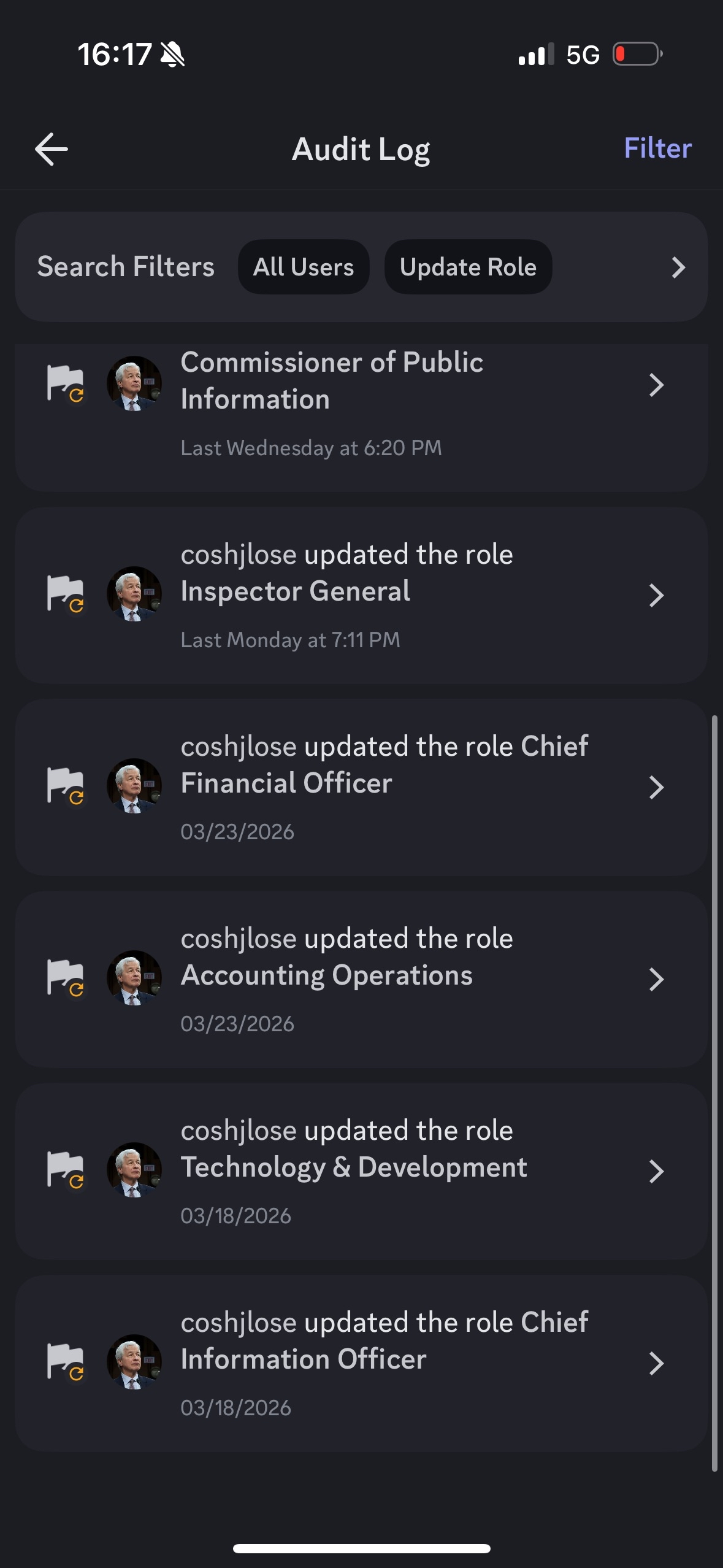Open the Accounting Operations log entry
Image resolution: width=723 pixels, height=1568 pixels.
click(x=361, y=979)
